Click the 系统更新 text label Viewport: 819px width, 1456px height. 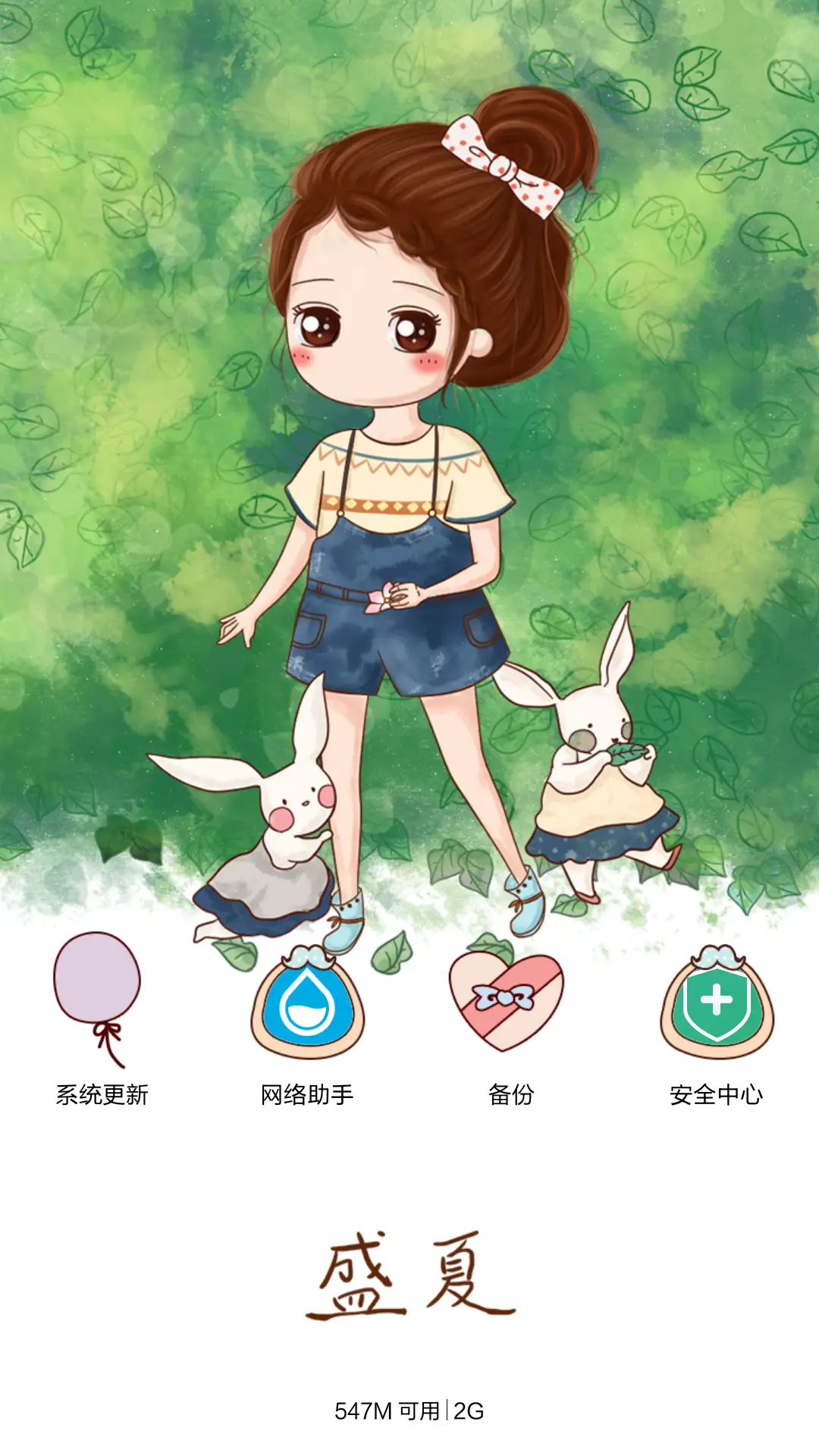point(102,1094)
